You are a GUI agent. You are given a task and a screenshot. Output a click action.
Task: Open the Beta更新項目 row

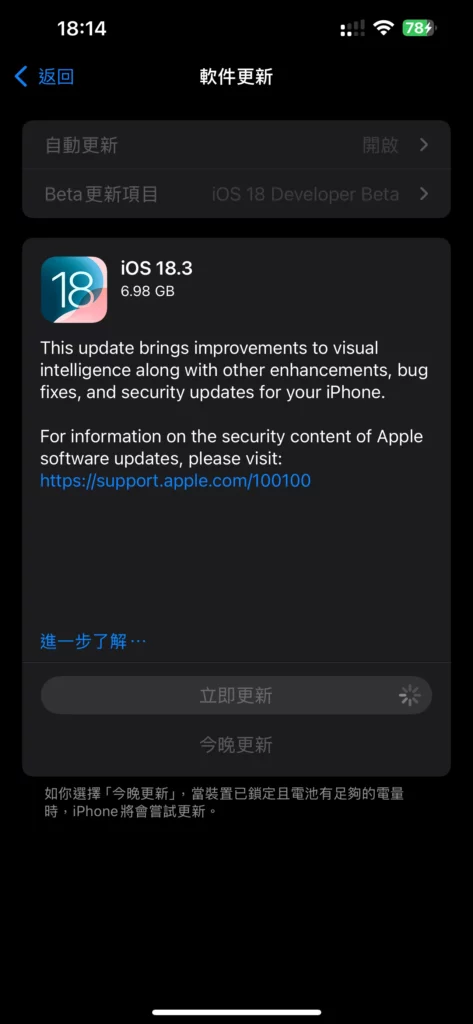[x=236, y=194]
